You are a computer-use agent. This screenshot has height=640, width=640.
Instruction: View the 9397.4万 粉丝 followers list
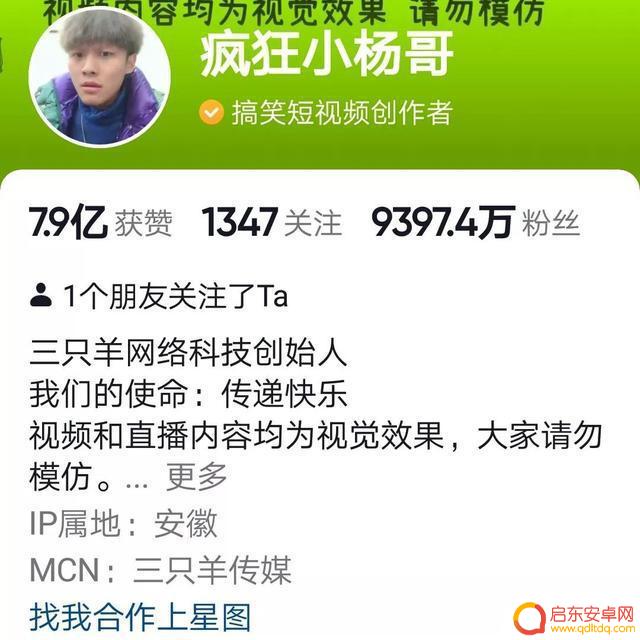click(x=475, y=224)
